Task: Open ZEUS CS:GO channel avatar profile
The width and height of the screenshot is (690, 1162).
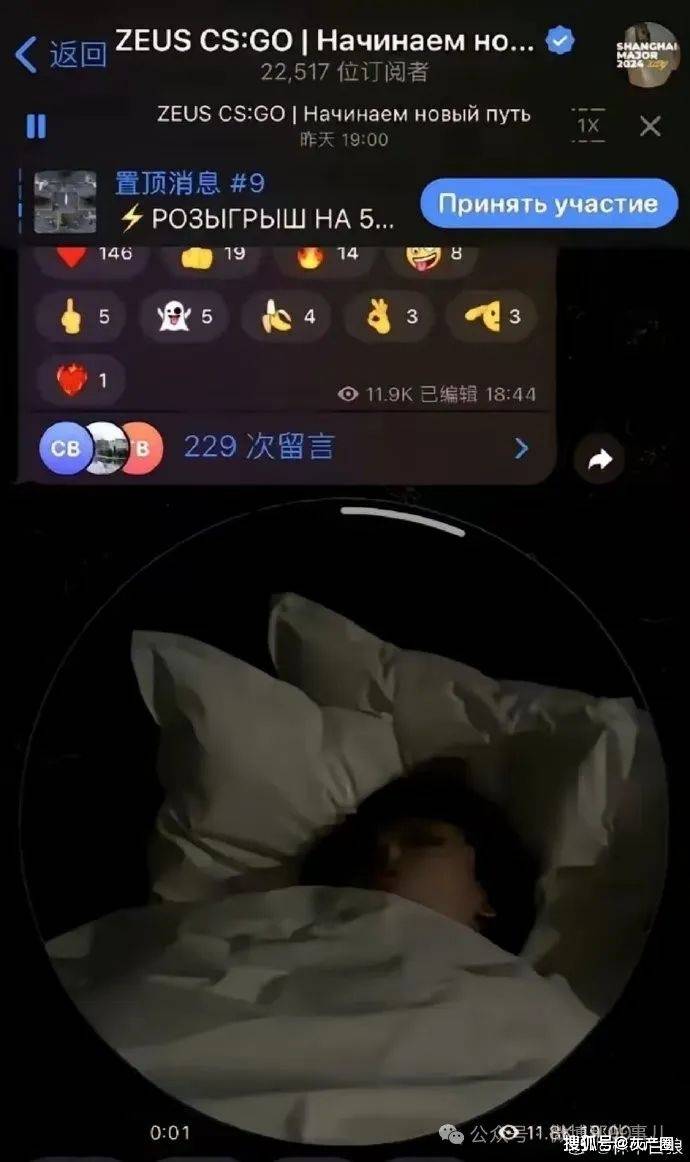Action: [647, 53]
